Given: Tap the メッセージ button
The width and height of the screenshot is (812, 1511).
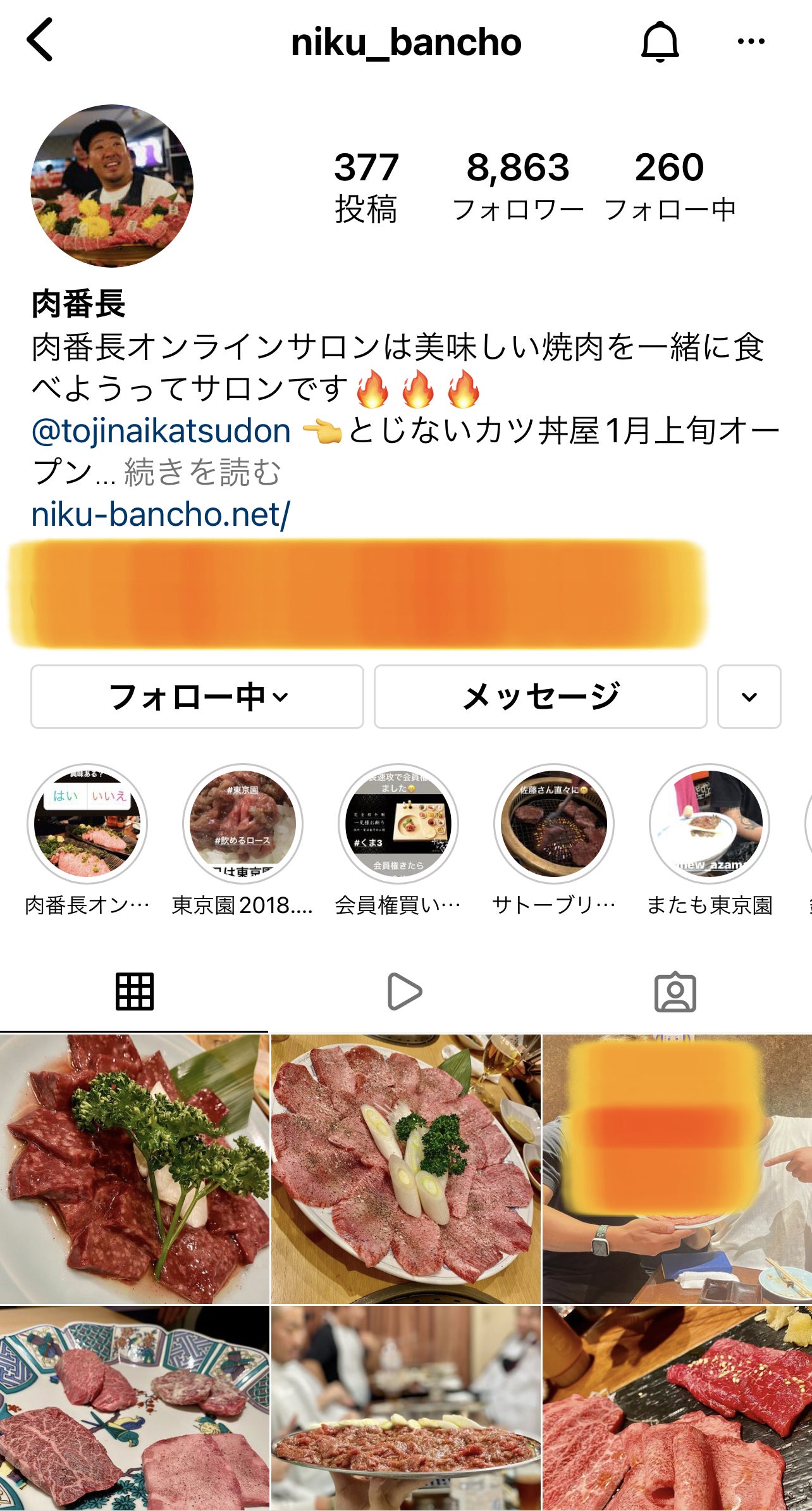Looking at the screenshot, I should tap(540, 697).
